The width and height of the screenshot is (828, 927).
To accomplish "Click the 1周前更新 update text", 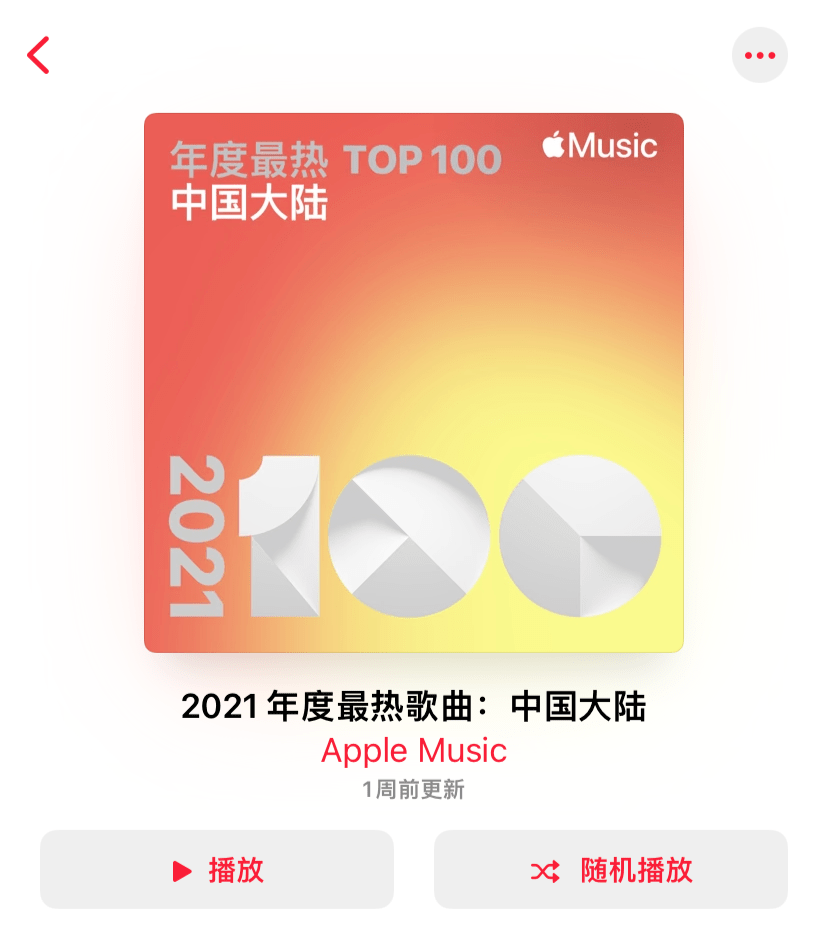I will click(413, 790).
